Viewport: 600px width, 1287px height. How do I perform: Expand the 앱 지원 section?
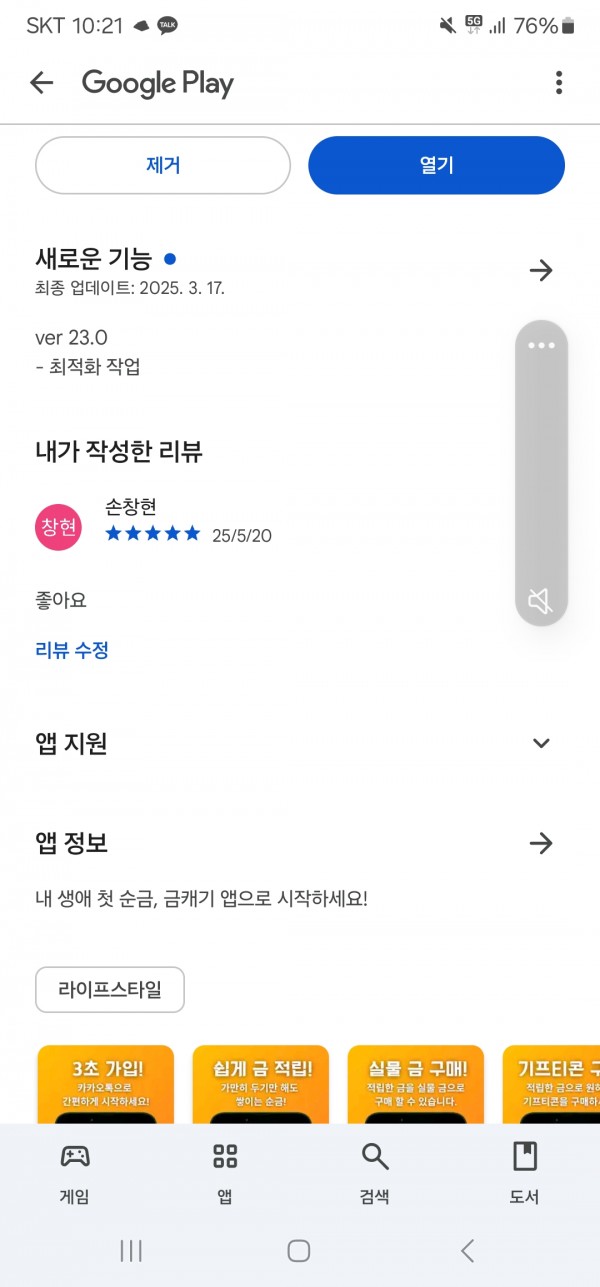[x=541, y=743]
